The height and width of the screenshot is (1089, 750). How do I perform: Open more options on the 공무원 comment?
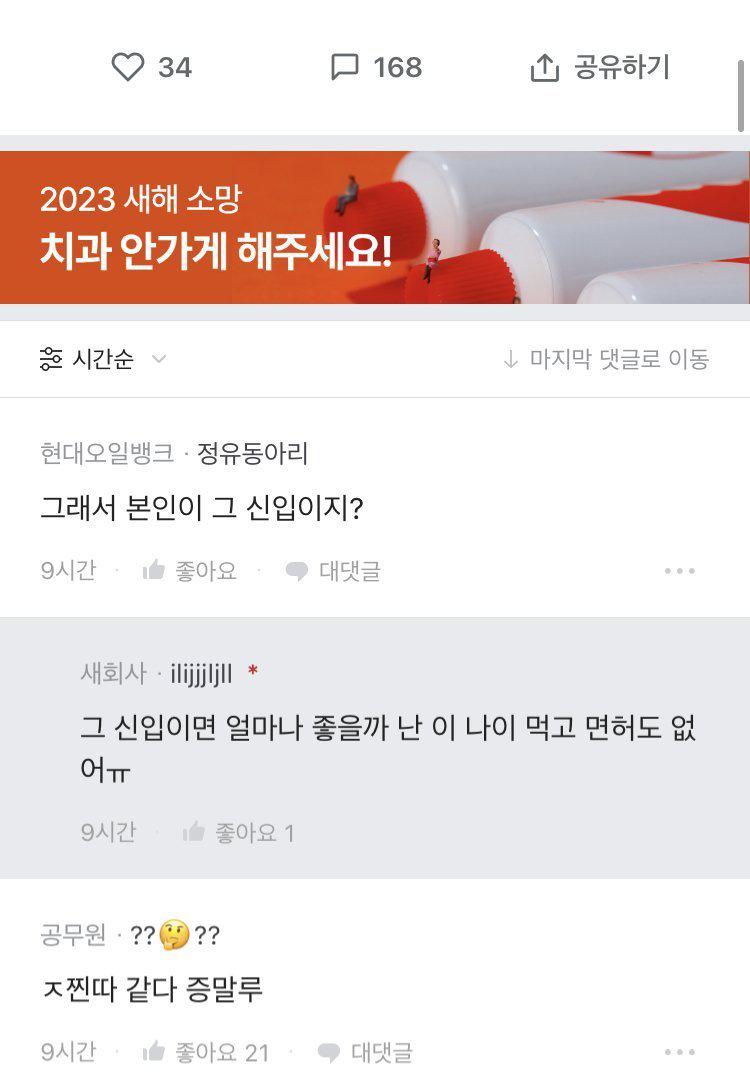(x=679, y=1052)
